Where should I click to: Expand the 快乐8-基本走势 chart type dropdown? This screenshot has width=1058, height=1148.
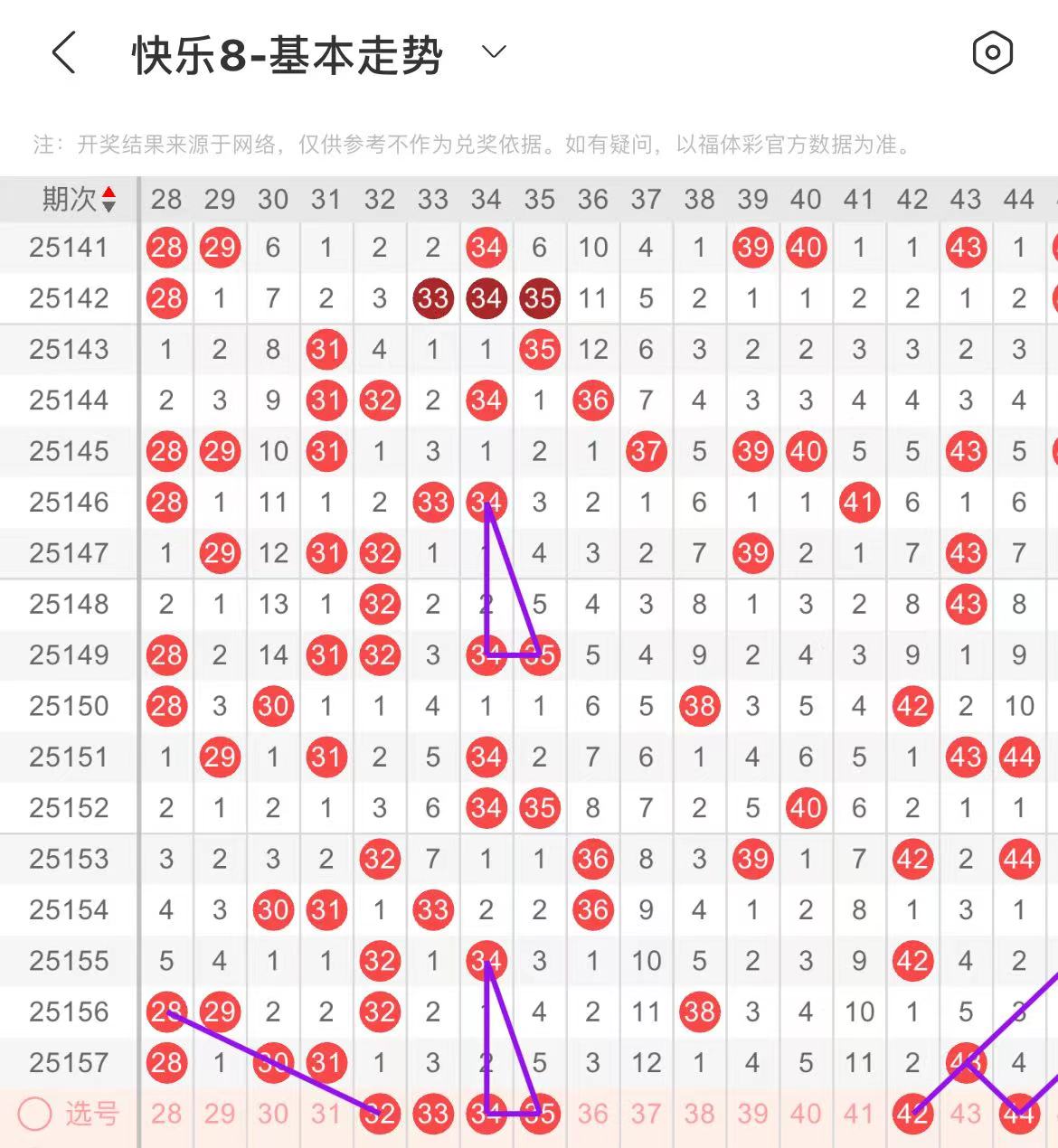pyautogui.click(x=494, y=52)
